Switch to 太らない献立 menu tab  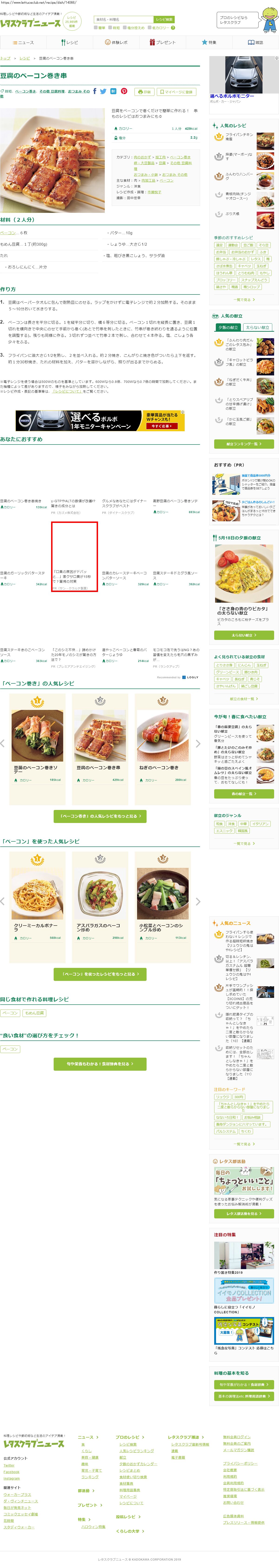(x=257, y=328)
